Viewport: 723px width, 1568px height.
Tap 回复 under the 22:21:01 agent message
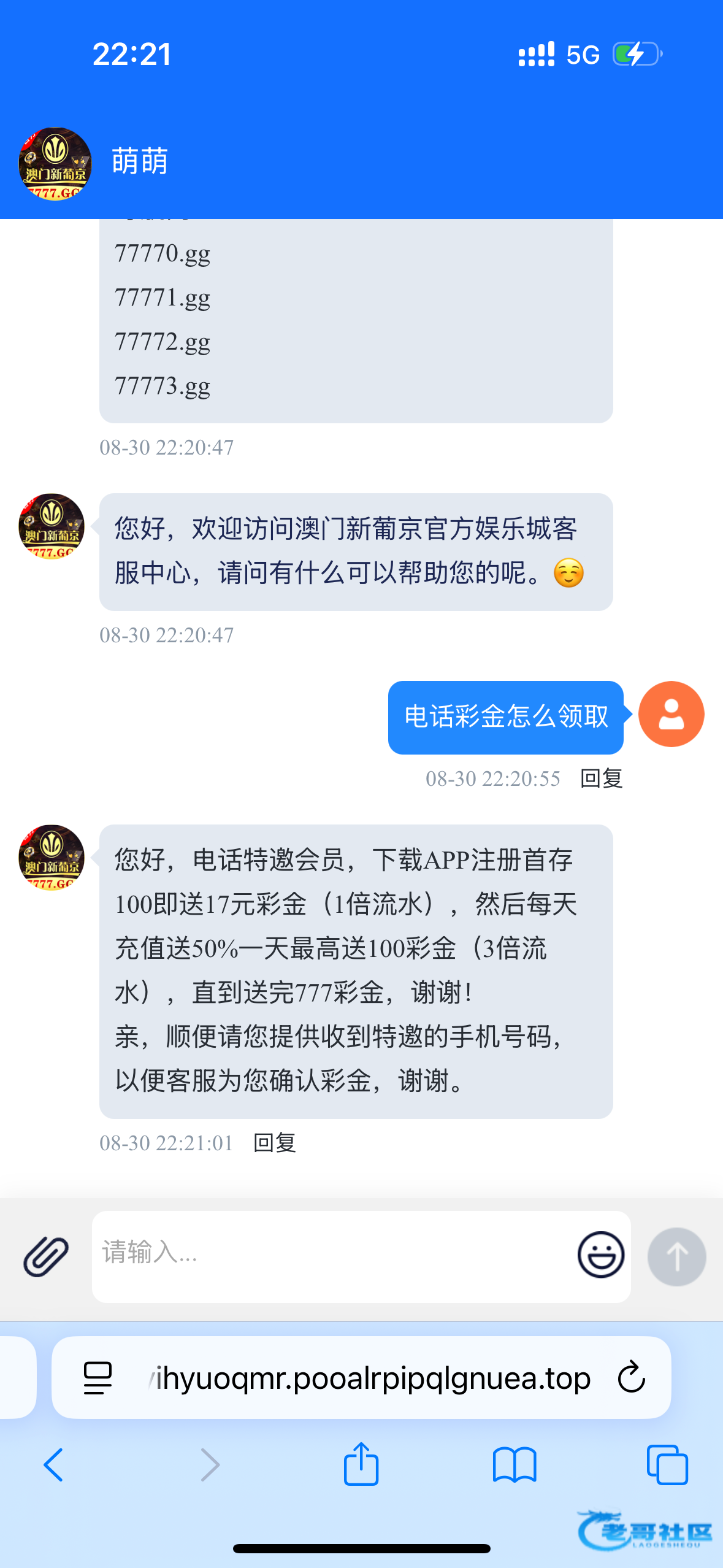click(x=275, y=1143)
